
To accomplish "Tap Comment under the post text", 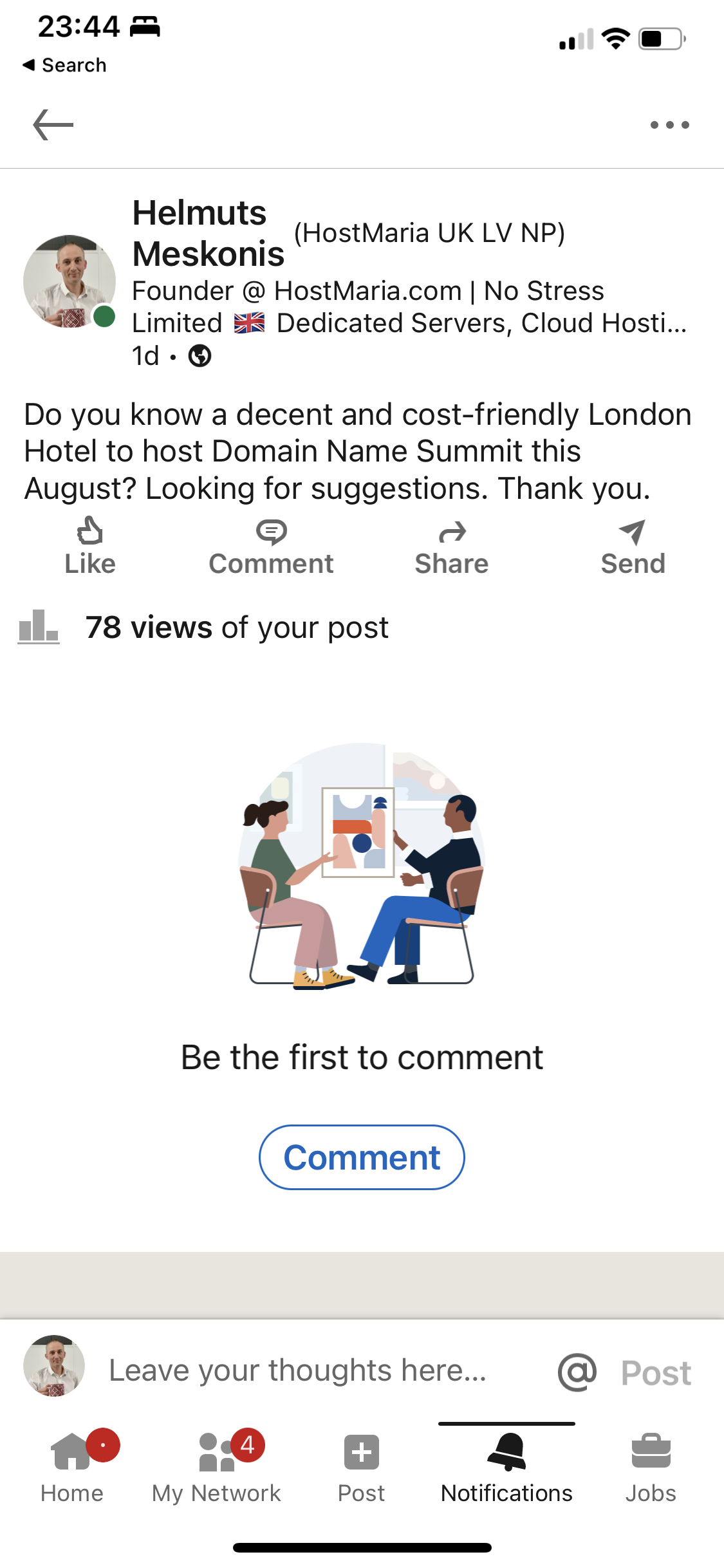I will [271, 546].
